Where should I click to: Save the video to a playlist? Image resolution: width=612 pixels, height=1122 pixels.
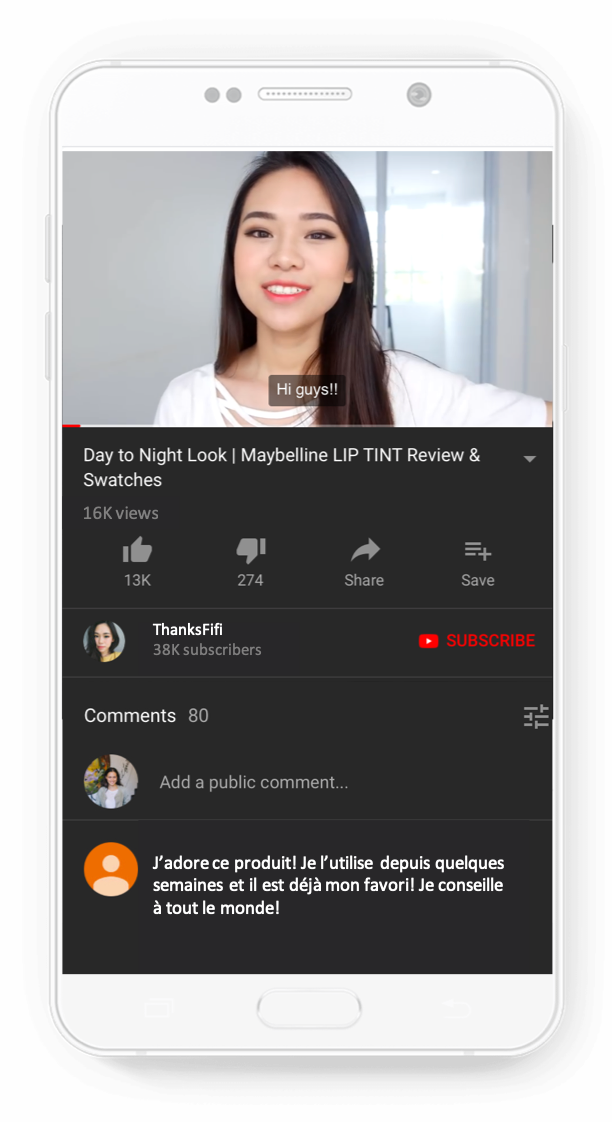(x=477, y=551)
